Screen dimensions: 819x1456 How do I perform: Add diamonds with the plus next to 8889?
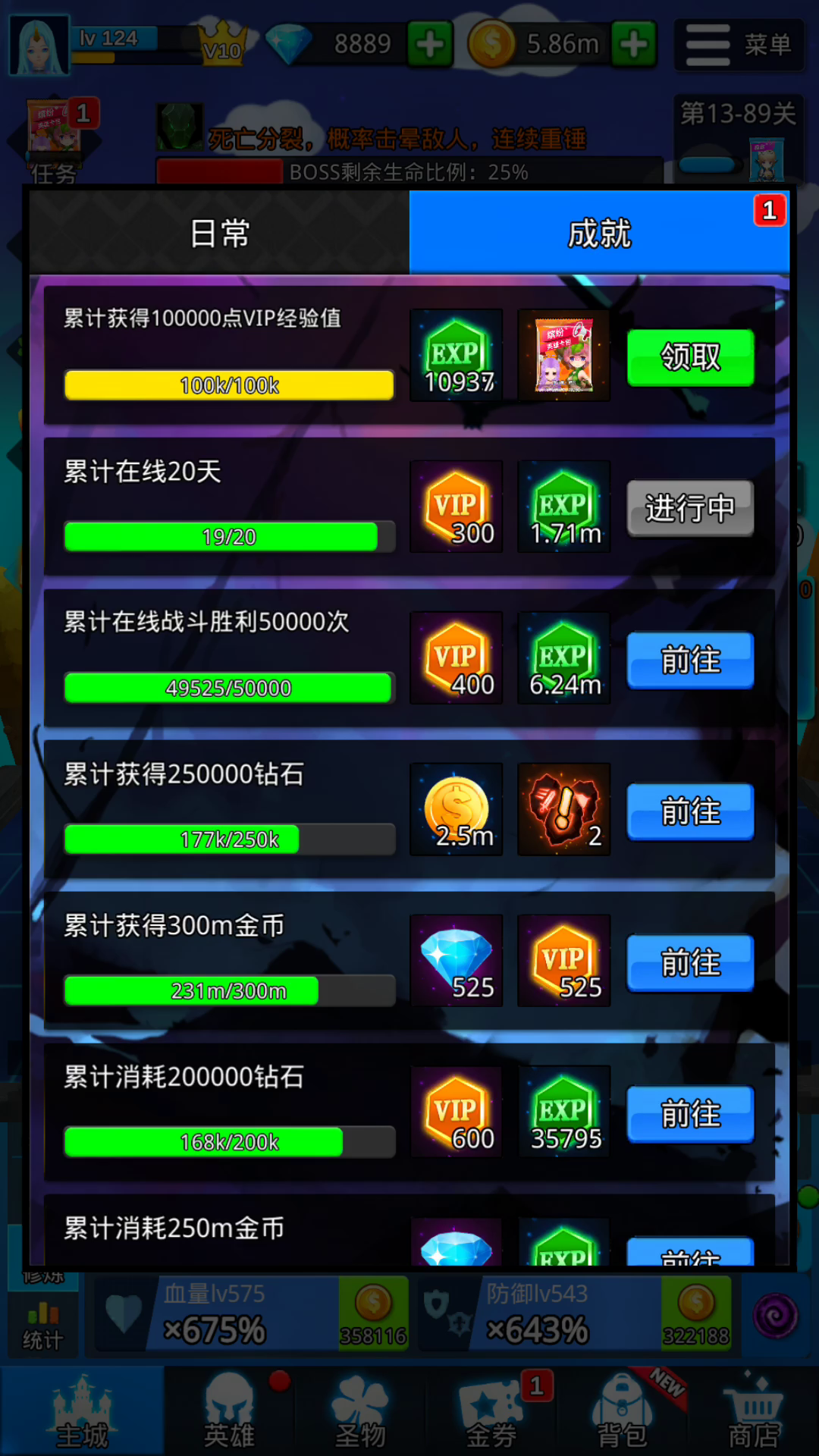(430, 44)
